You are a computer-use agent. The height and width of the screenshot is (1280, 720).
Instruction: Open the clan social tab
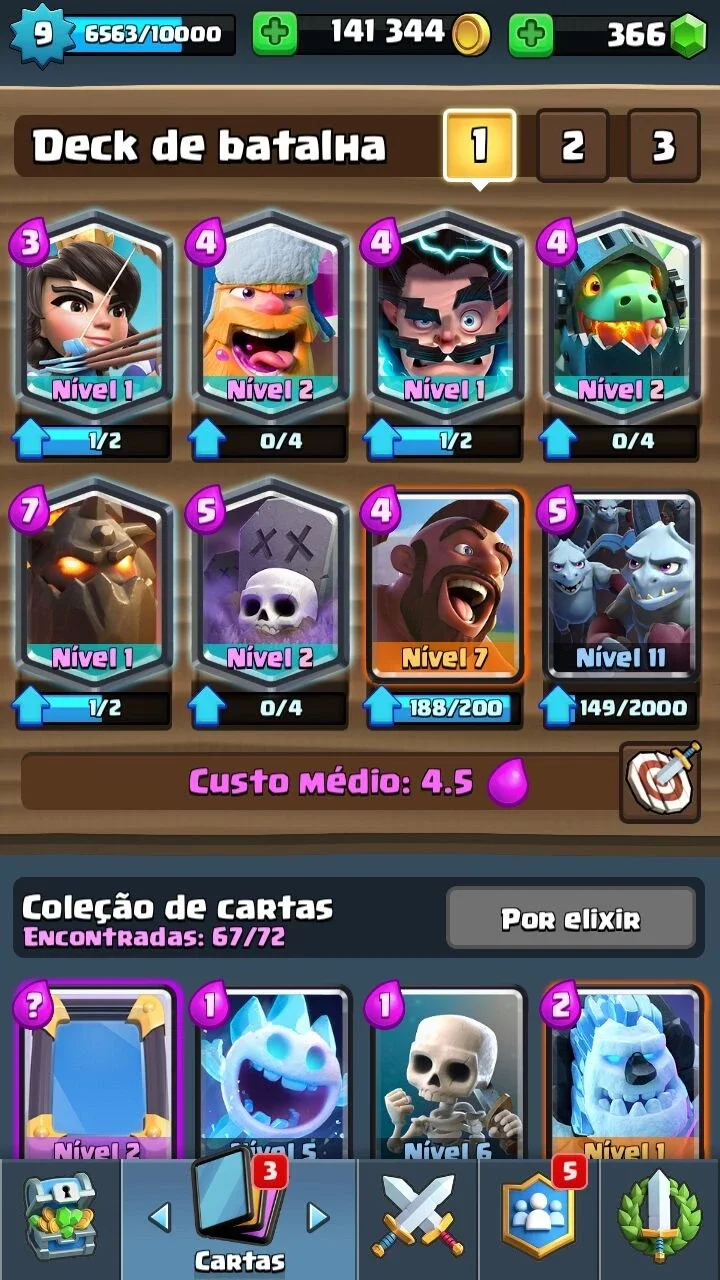[x=538, y=1217]
